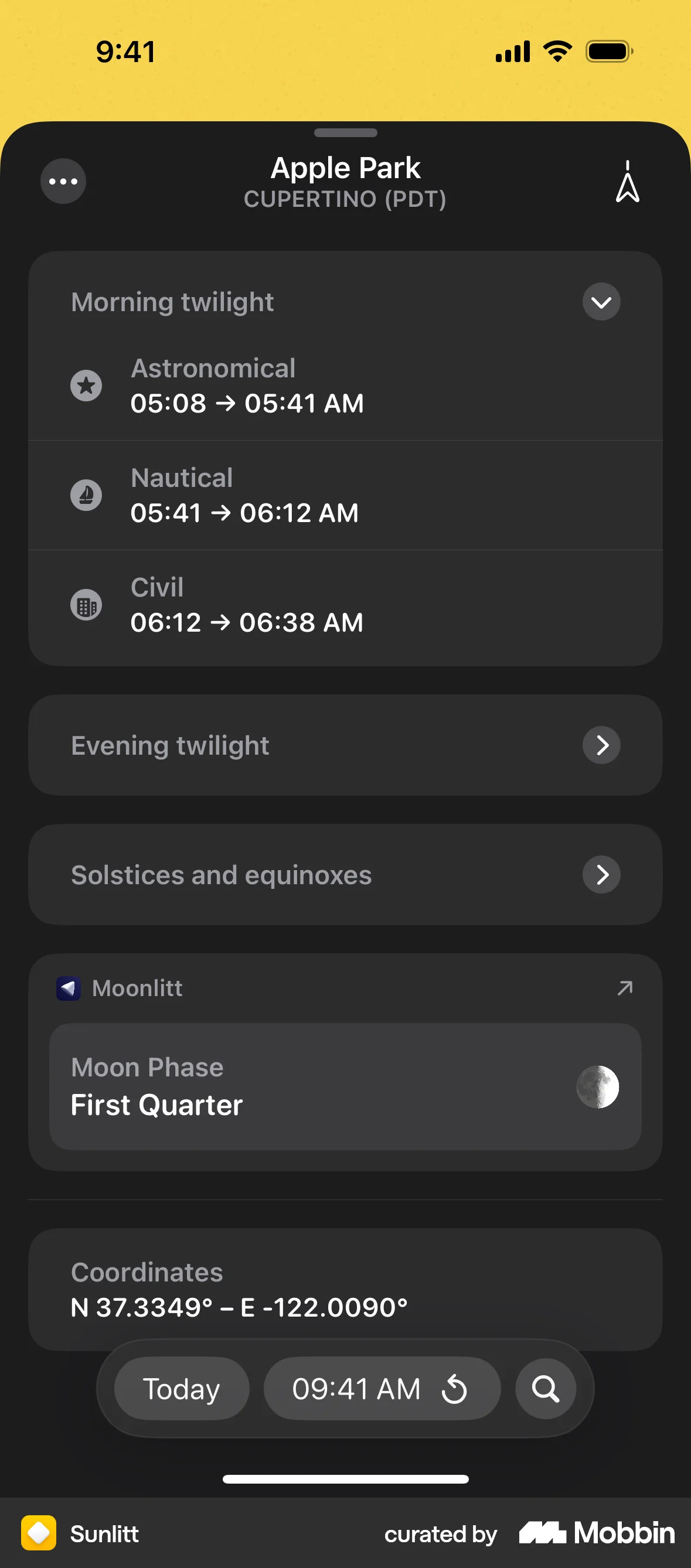
Task: Reset the time with the refresh icon
Action: (x=455, y=1389)
